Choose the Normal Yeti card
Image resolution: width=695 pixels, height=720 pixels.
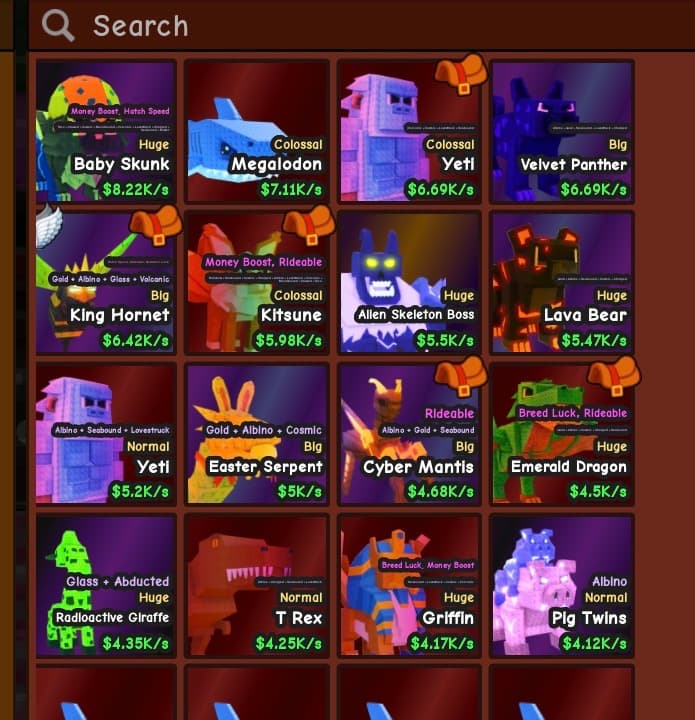[106, 435]
